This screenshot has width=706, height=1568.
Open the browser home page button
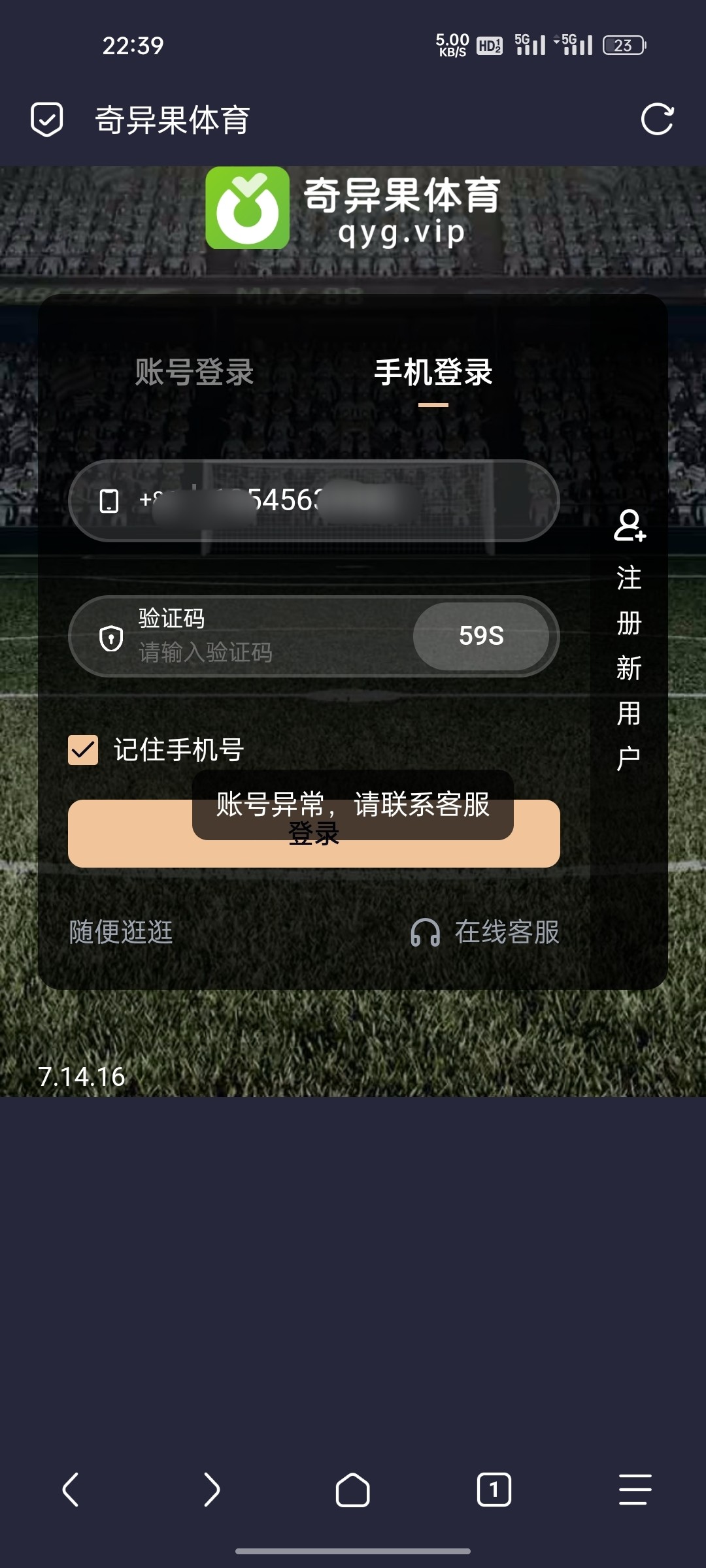[x=353, y=1490]
